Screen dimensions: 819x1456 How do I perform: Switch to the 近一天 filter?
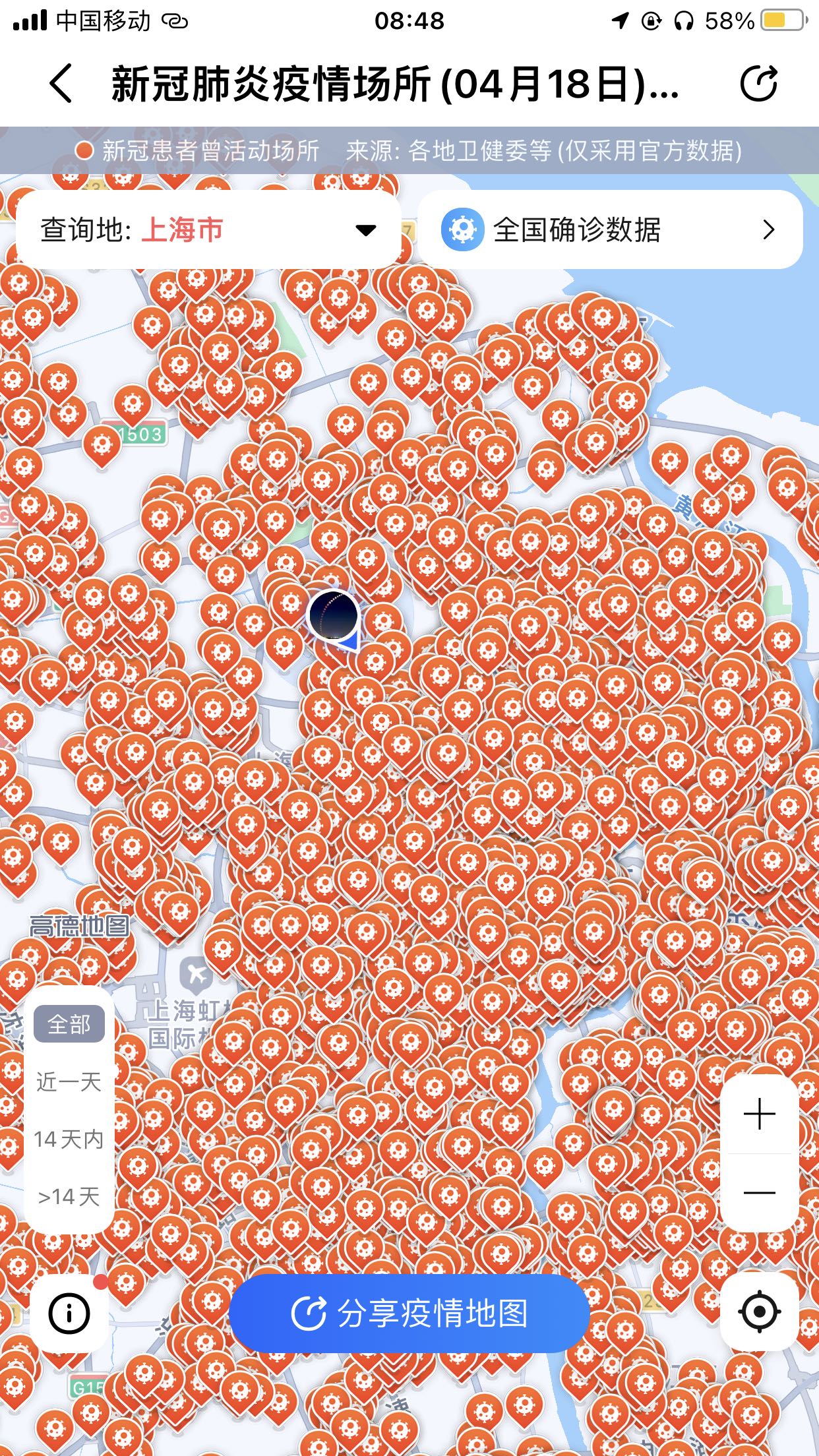(x=69, y=1081)
